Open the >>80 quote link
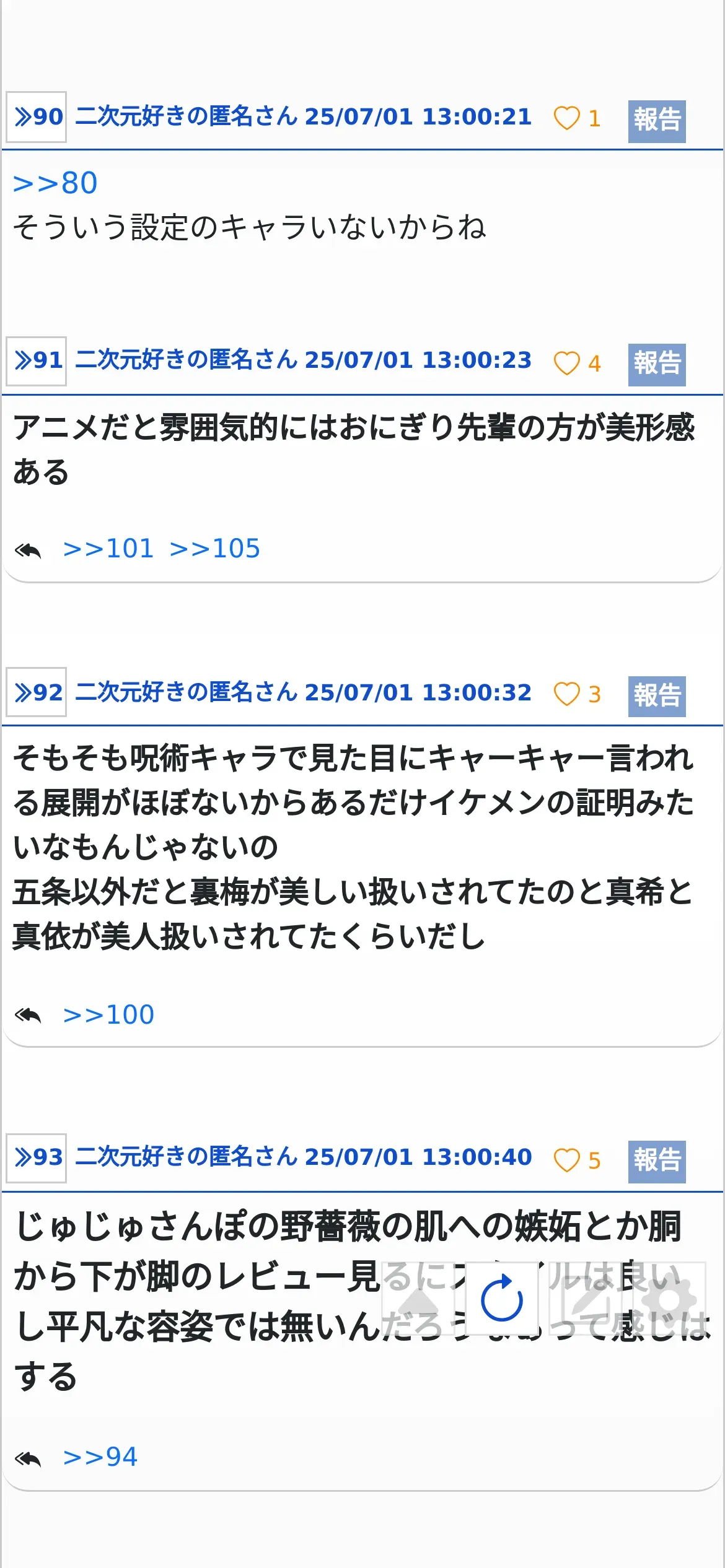 (55, 183)
